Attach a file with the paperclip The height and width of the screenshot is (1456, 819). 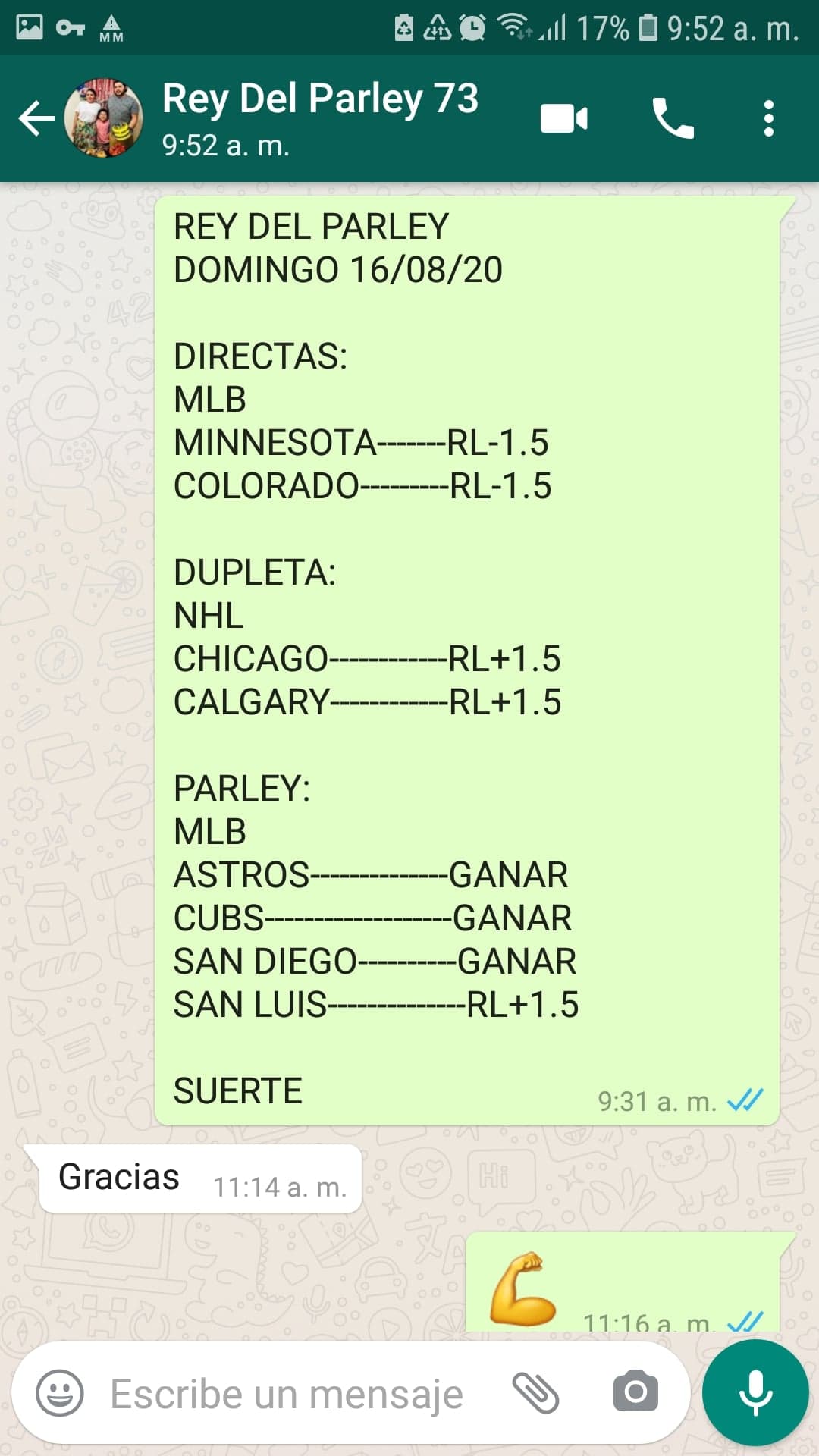point(535,1392)
